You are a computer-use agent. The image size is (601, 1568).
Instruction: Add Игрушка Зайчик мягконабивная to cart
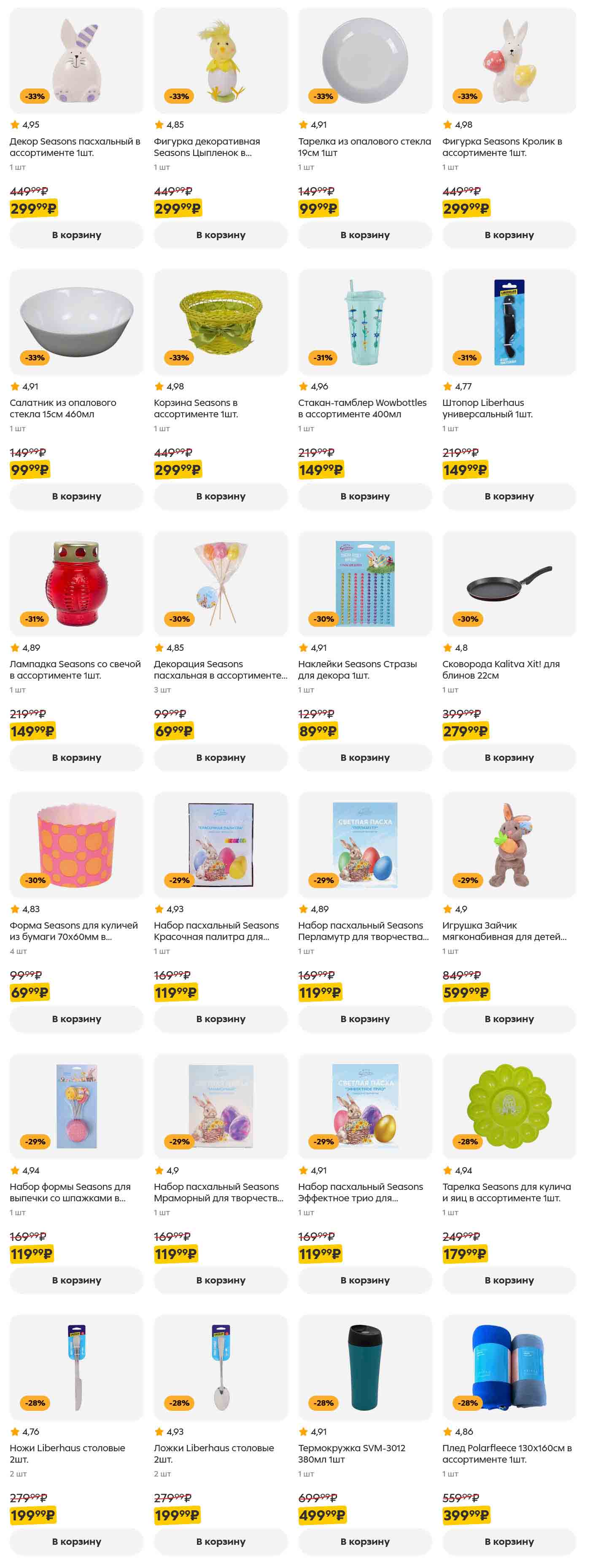tap(509, 1018)
